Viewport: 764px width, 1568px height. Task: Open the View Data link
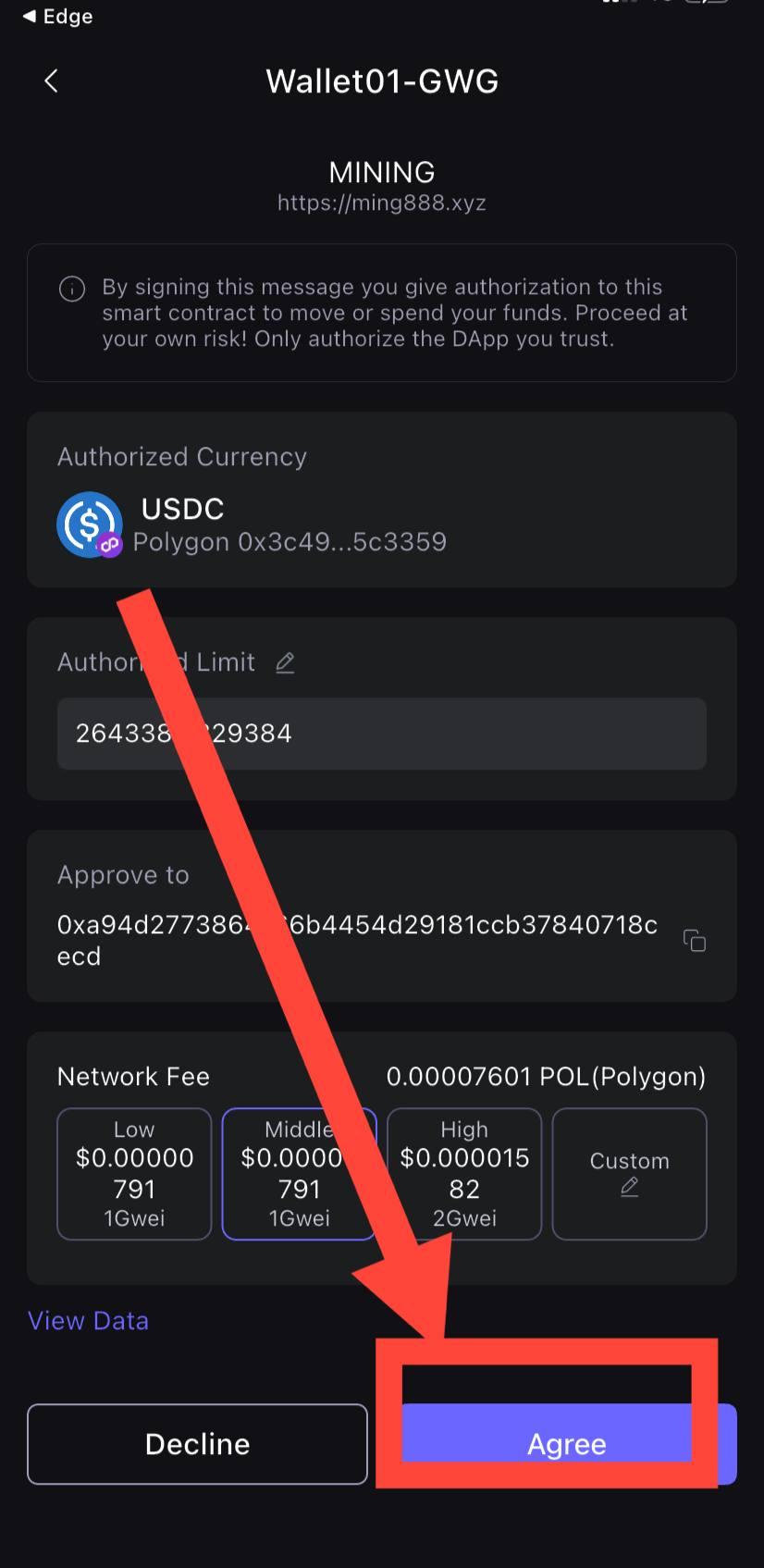point(88,1320)
